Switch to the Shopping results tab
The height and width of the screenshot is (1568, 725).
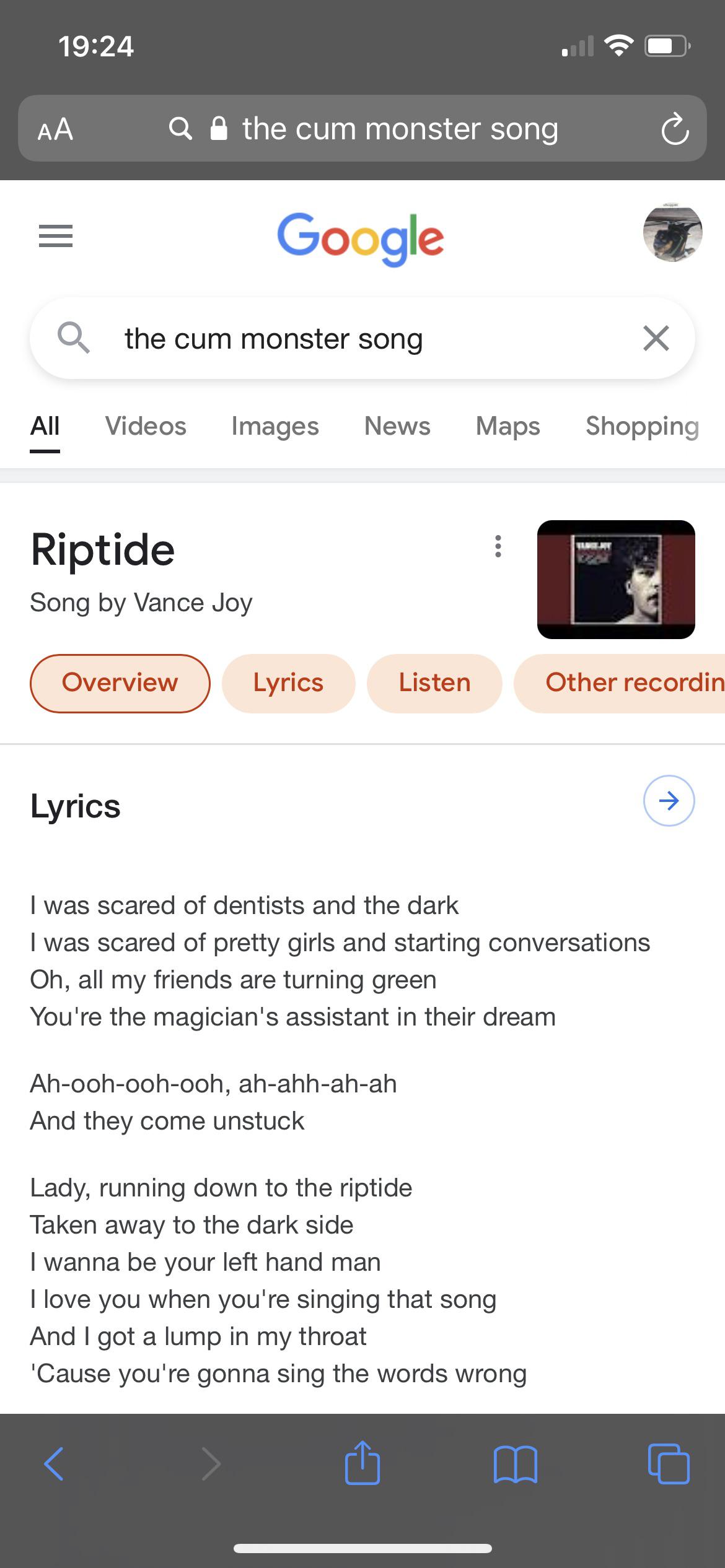642,426
